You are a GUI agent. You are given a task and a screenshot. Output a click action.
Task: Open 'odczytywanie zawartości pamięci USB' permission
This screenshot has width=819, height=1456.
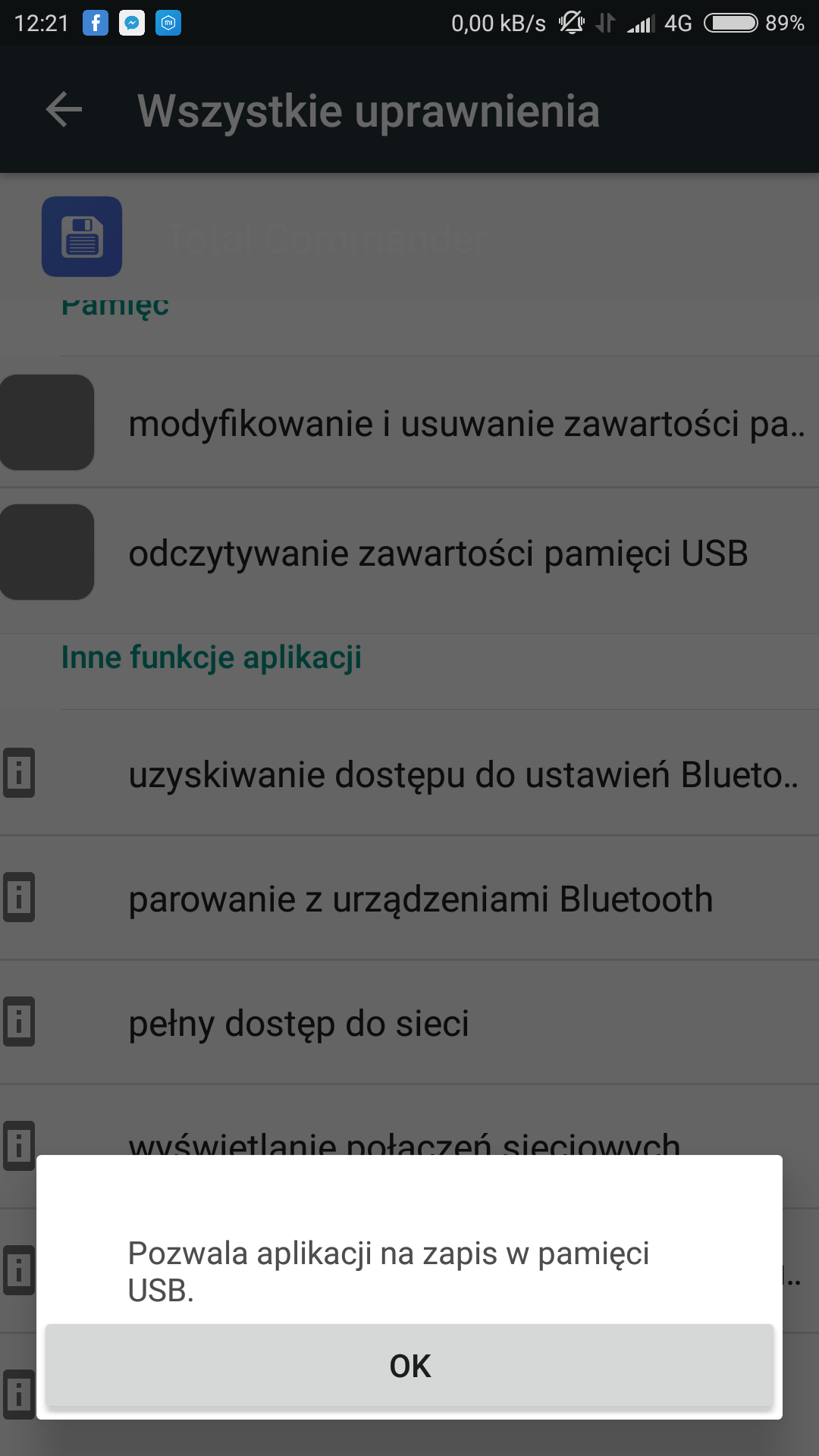pyautogui.click(x=438, y=553)
